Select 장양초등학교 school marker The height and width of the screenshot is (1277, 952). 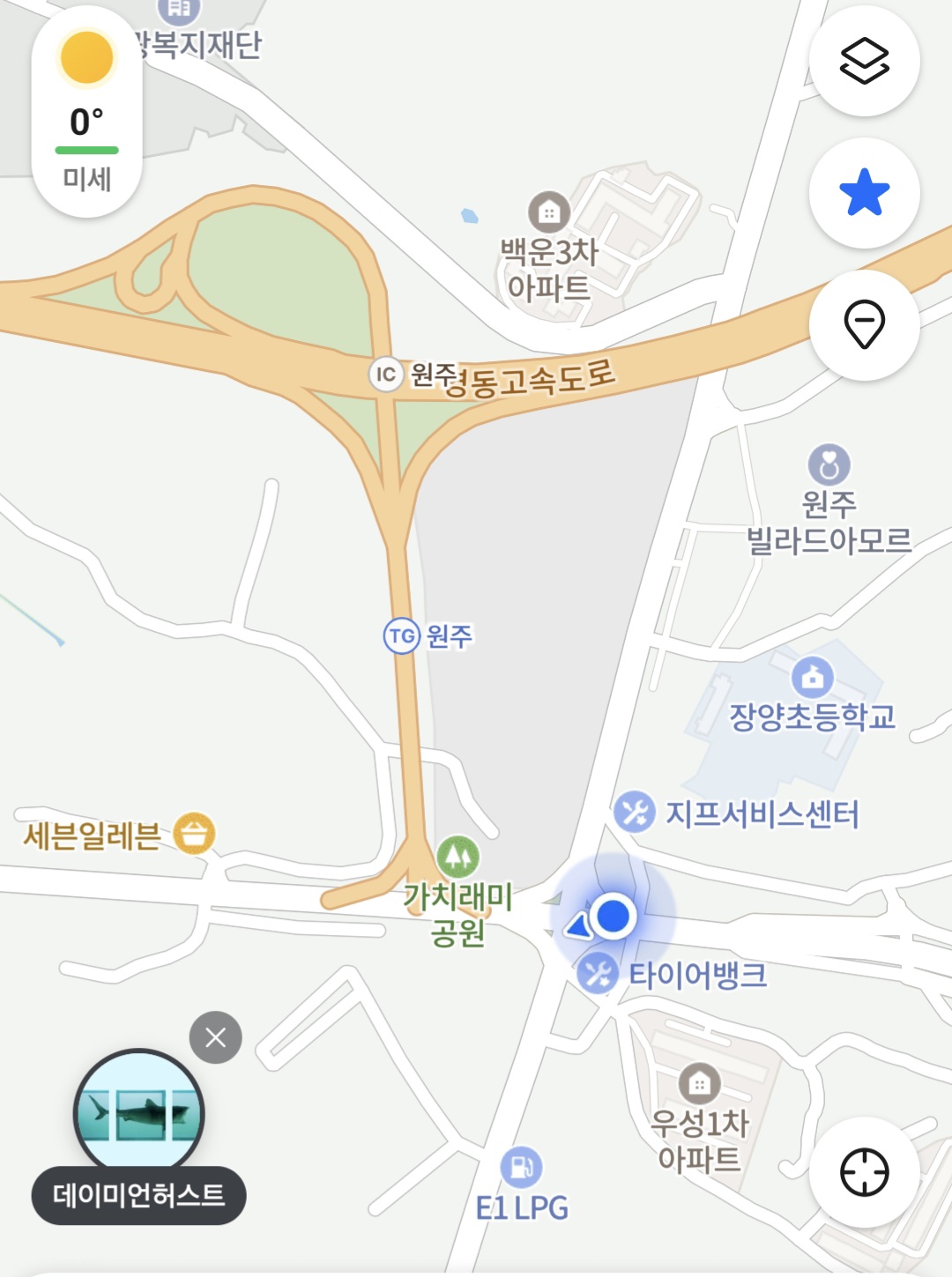click(x=812, y=677)
